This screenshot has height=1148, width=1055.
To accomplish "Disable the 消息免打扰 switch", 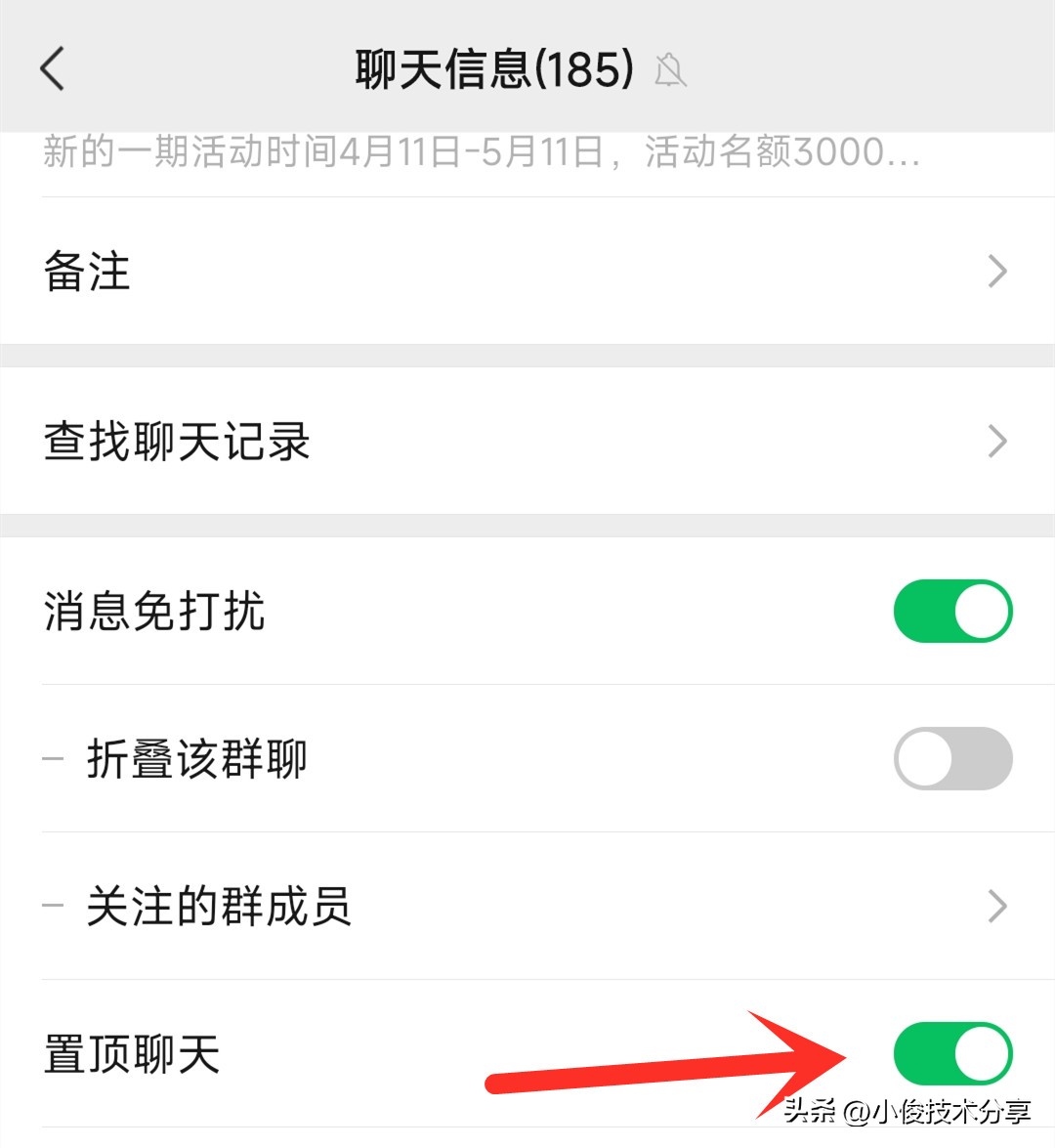I will (x=952, y=611).
